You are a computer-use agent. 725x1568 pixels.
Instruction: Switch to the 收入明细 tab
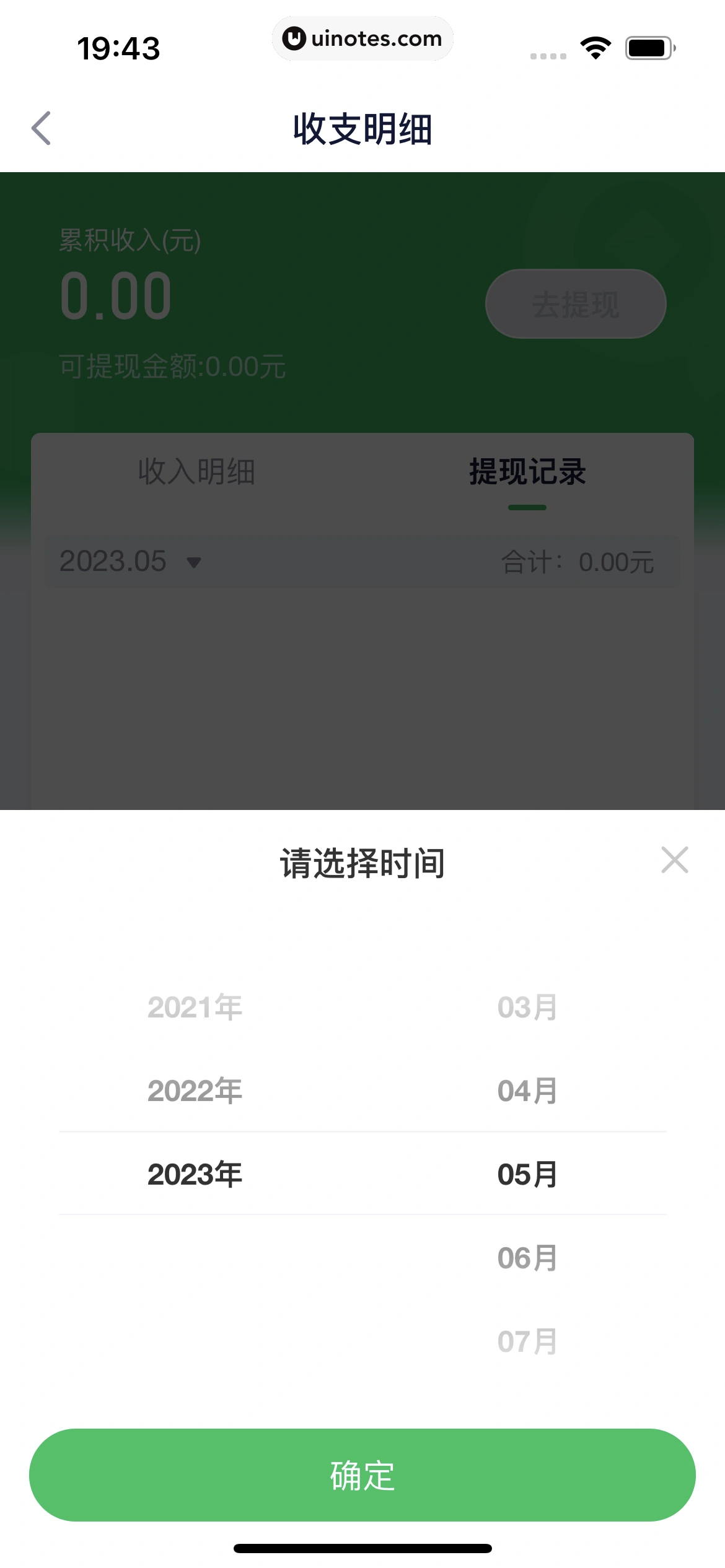(x=197, y=471)
